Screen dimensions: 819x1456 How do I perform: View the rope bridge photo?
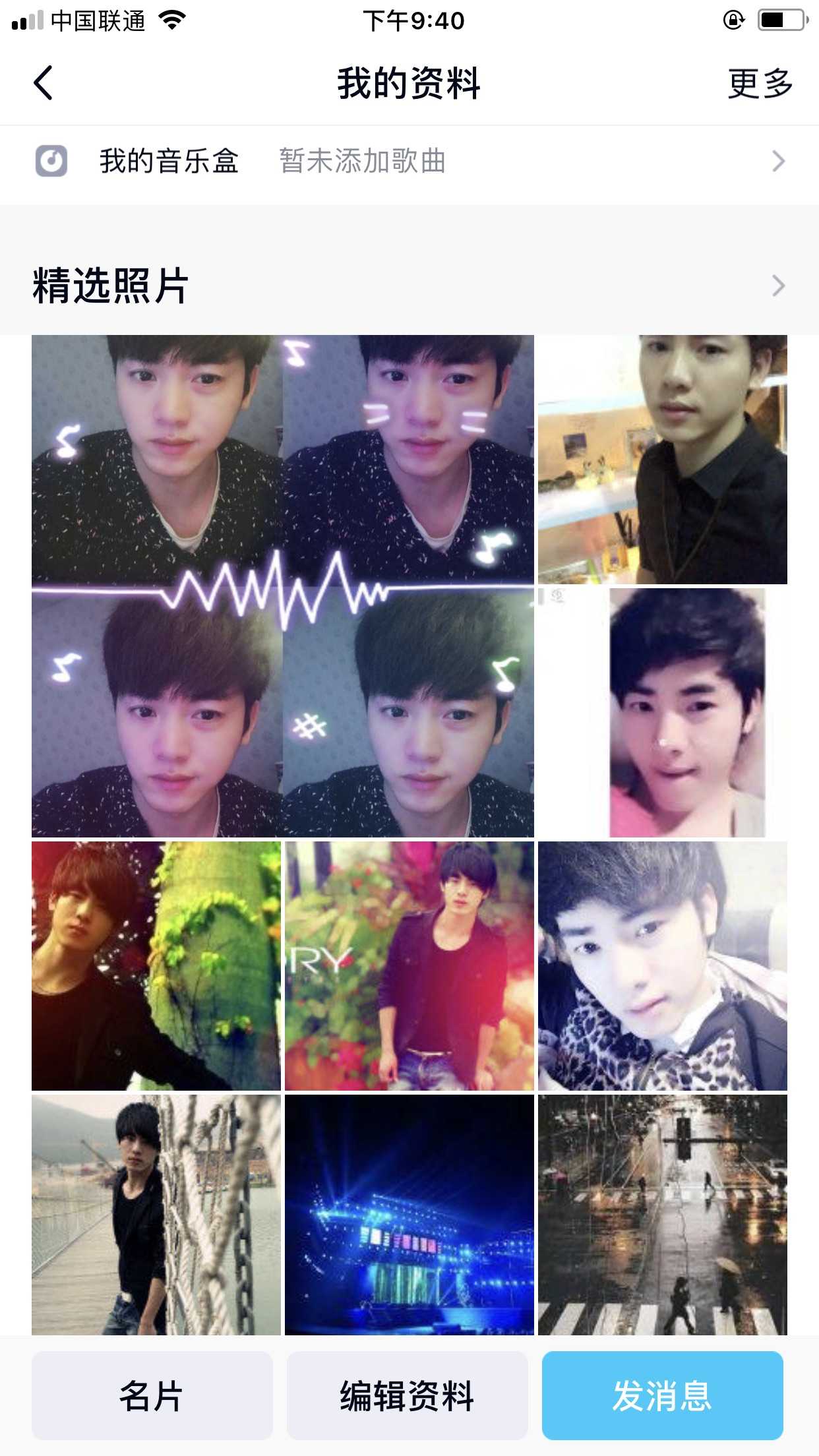(156, 1215)
